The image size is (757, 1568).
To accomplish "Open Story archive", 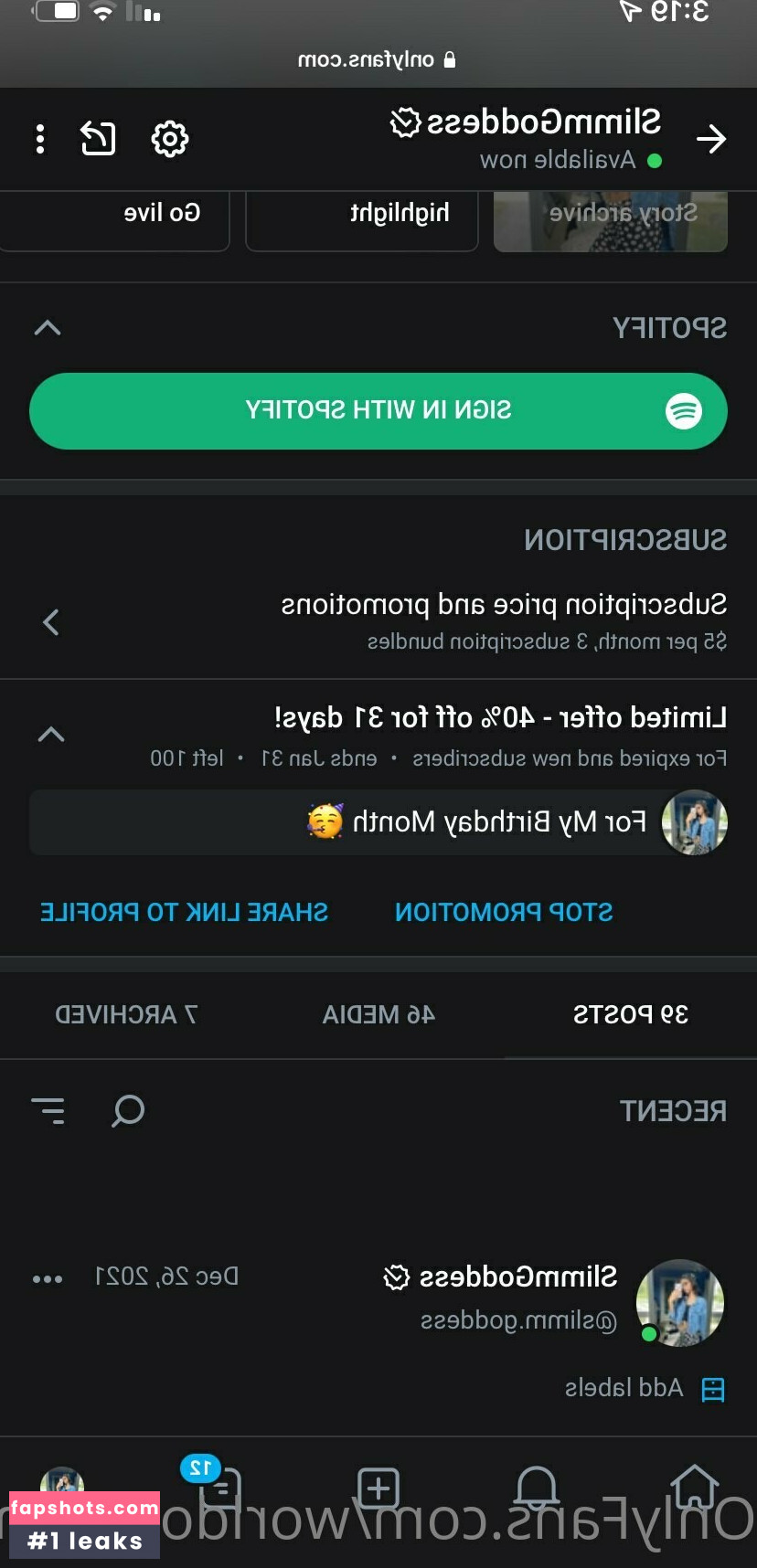I will tap(611, 219).
